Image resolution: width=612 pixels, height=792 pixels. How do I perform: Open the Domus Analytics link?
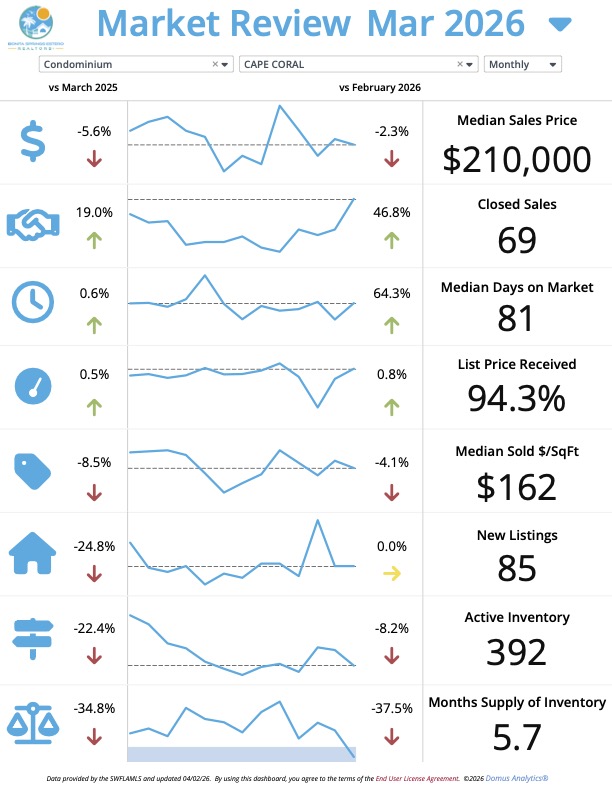[x=531, y=777]
